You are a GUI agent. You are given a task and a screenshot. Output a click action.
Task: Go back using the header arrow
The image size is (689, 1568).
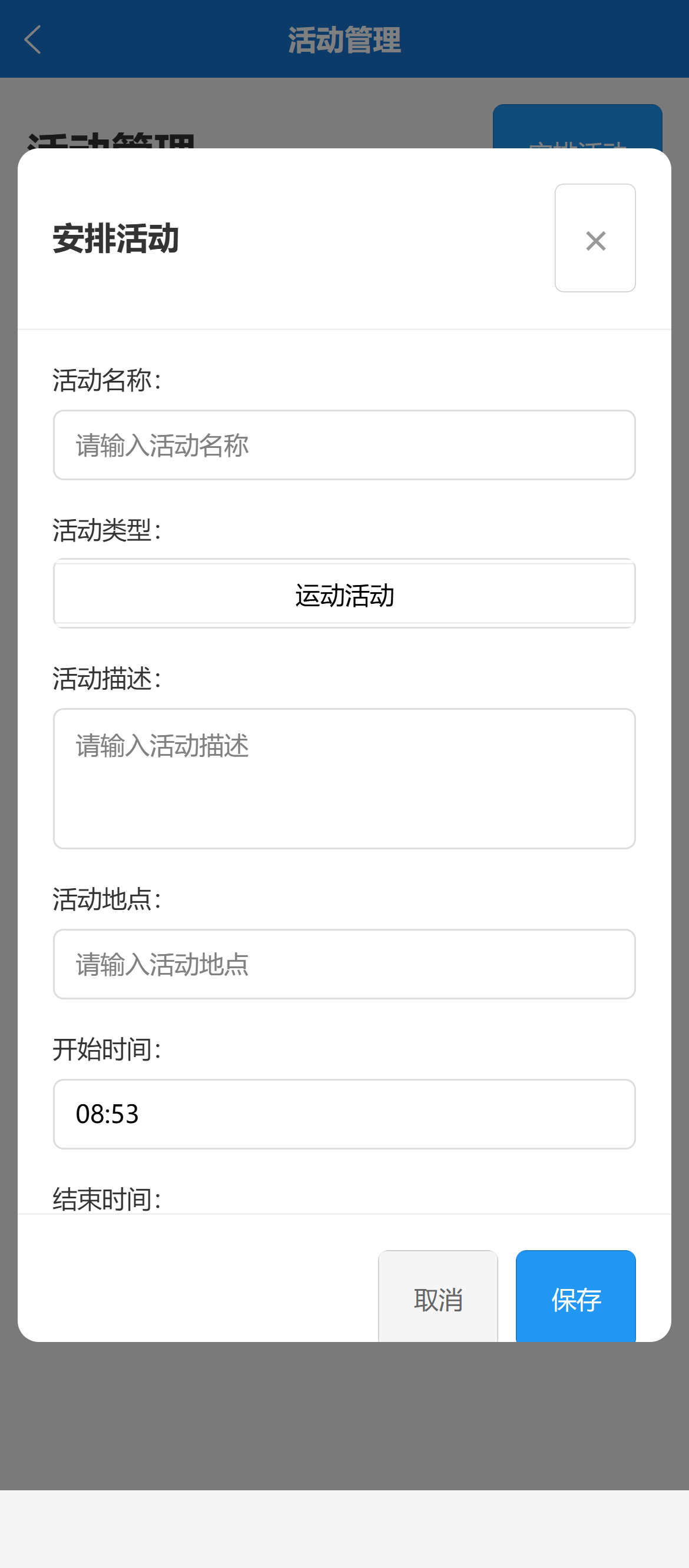coord(33,39)
